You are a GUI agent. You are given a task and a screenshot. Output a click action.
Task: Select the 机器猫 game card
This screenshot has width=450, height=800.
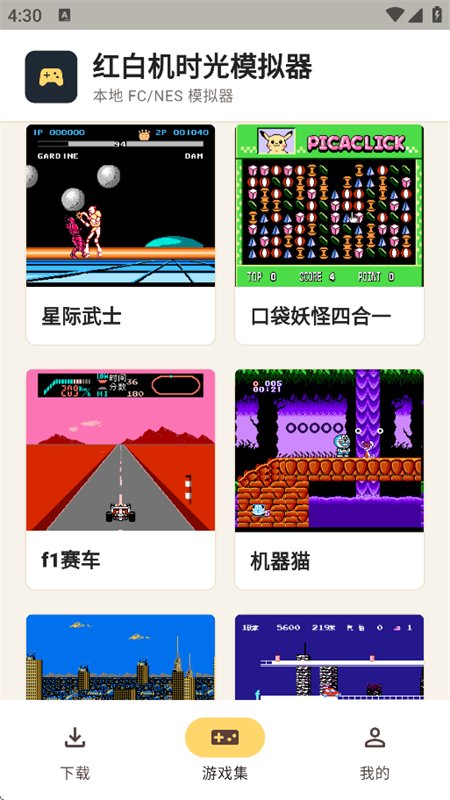pyautogui.click(x=329, y=479)
